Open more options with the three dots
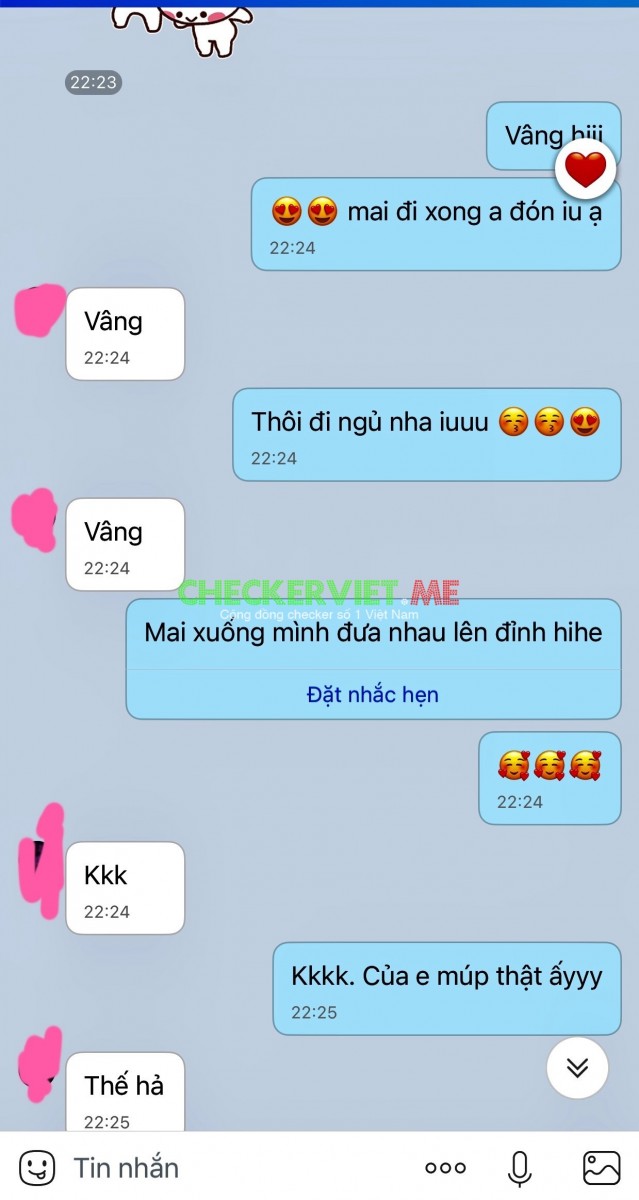Image resolution: width=639 pixels, height=1200 pixels. pos(445,1167)
